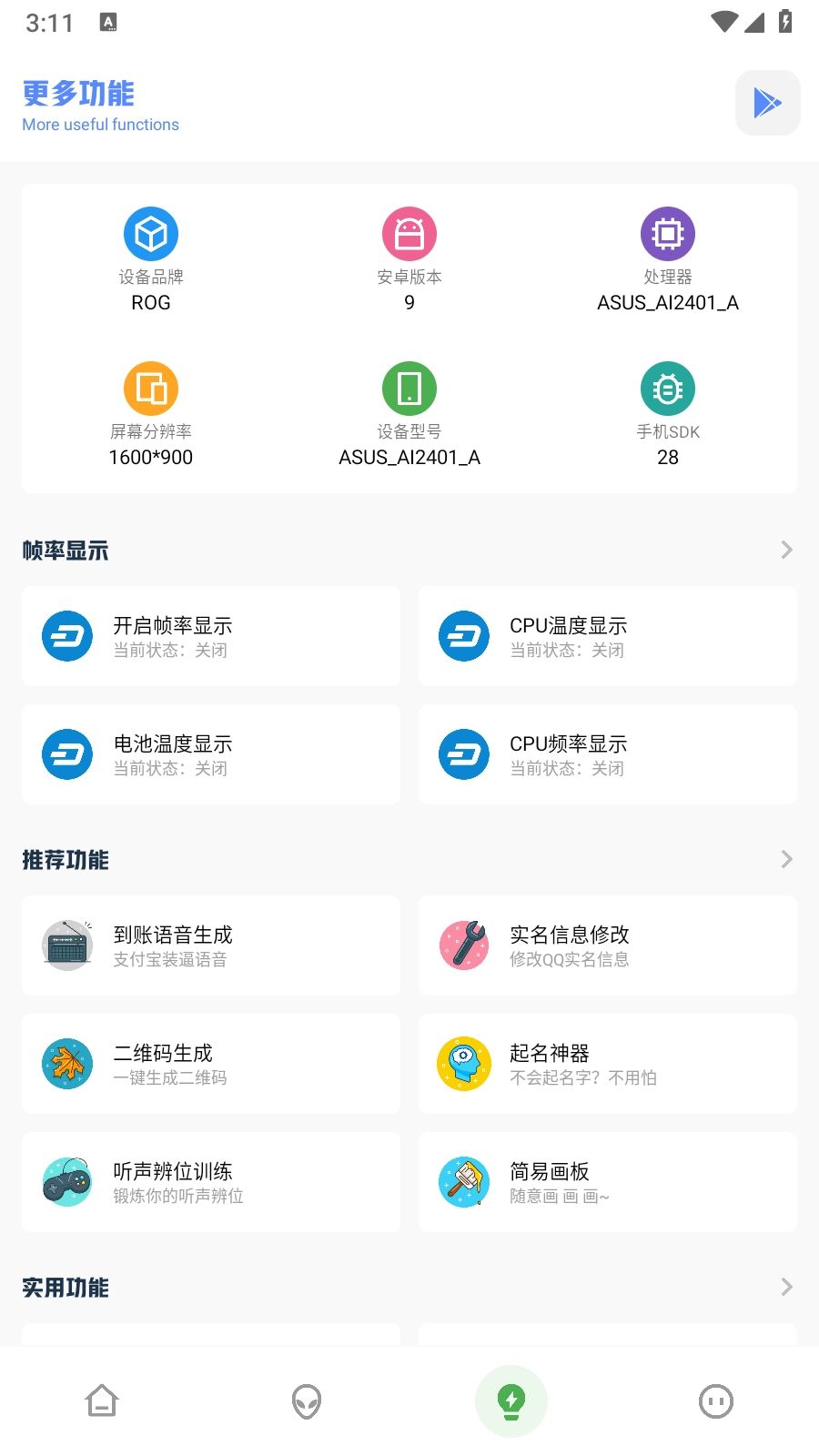Viewport: 819px width, 1456px height.
Task: Open the 简易画板 paint brush icon
Action: point(463,1182)
